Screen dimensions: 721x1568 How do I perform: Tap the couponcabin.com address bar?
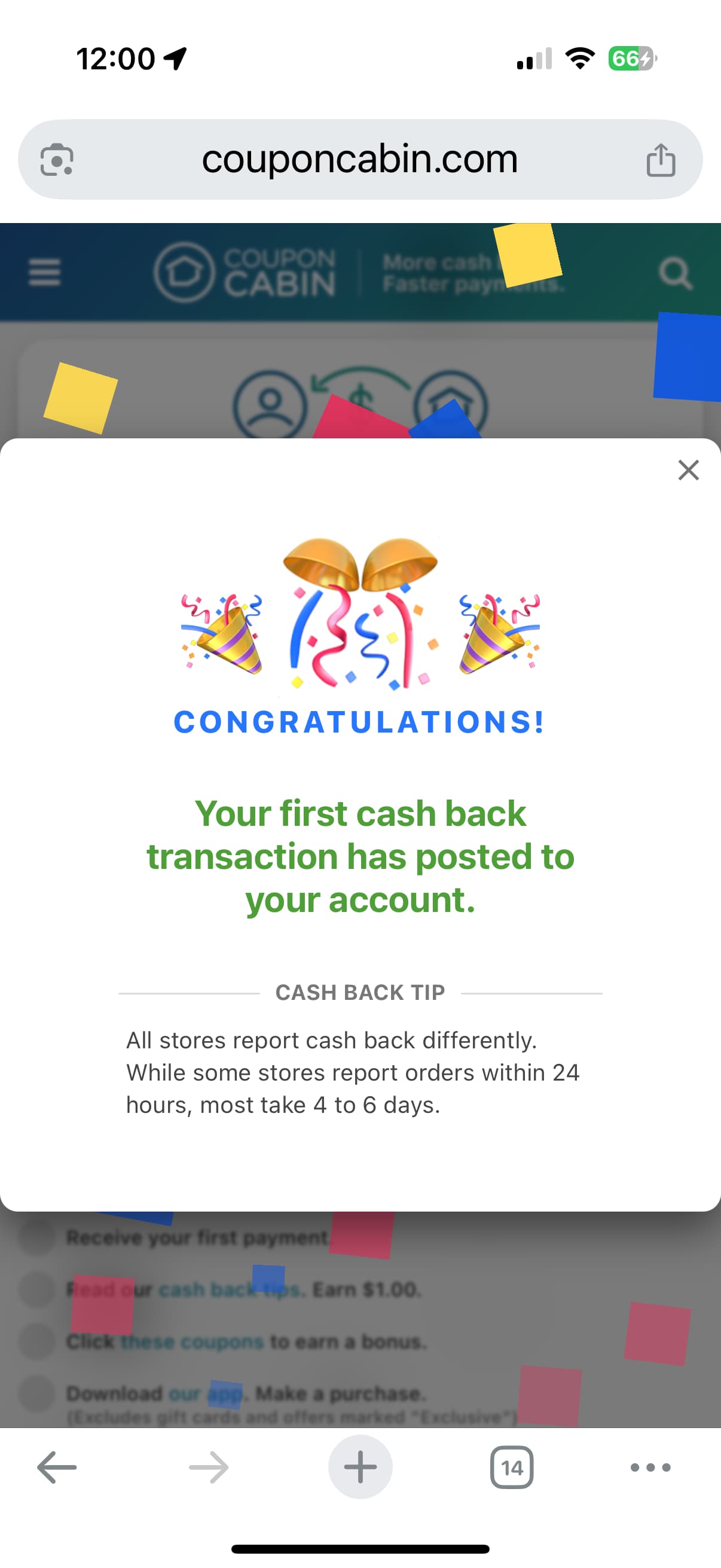click(x=360, y=160)
